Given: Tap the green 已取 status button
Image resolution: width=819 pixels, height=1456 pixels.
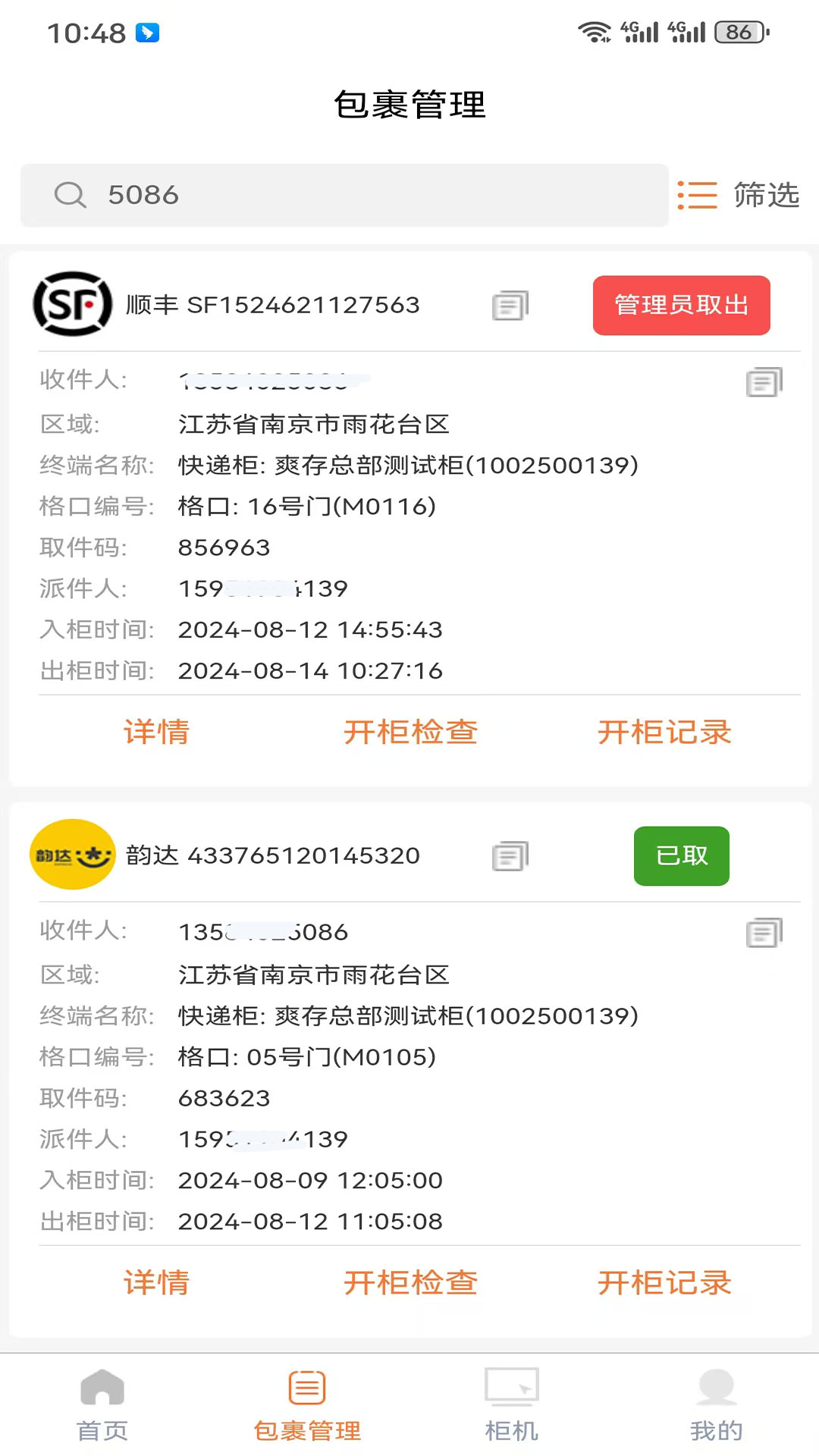Looking at the screenshot, I should (681, 856).
